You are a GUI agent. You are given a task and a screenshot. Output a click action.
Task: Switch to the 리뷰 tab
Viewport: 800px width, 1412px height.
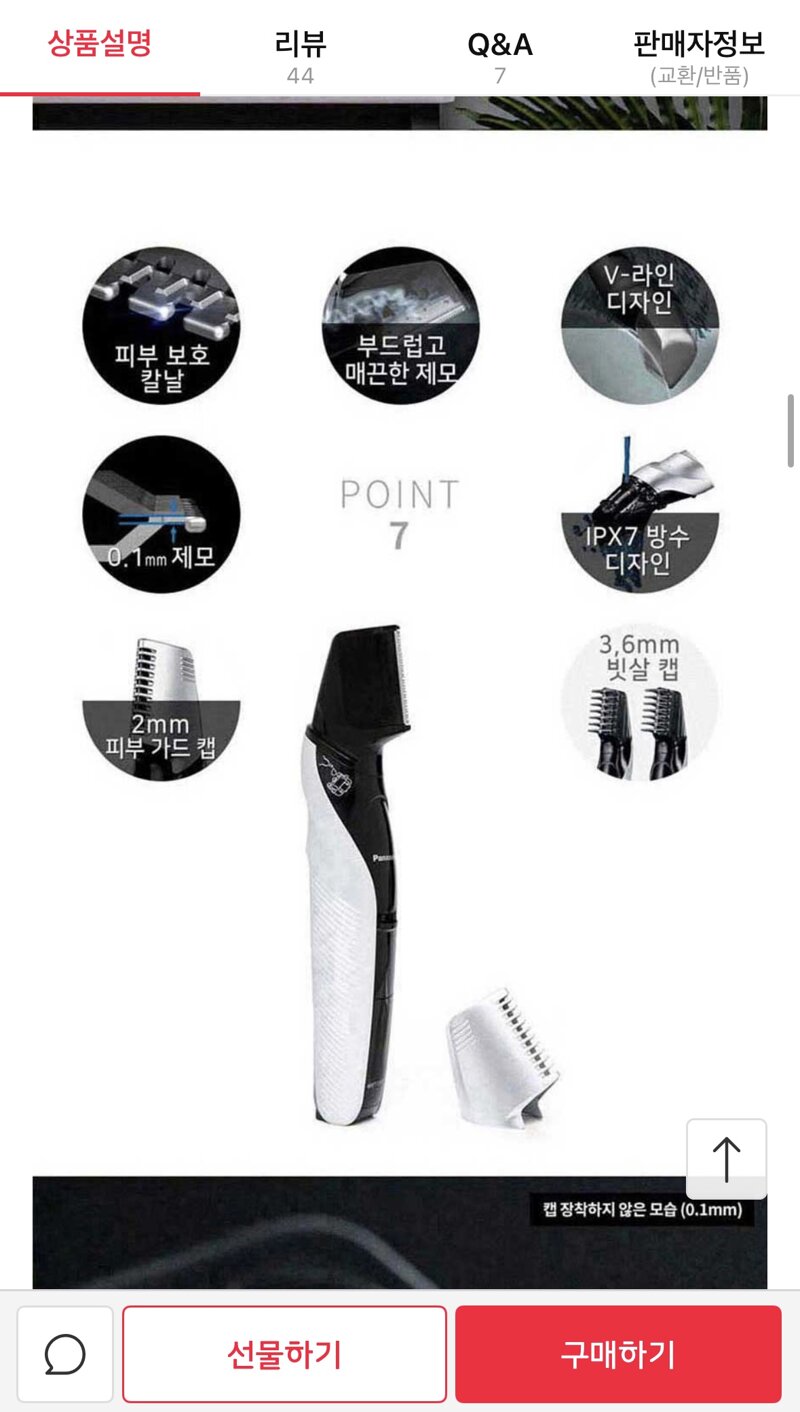pyautogui.click(x=300, y=56)
